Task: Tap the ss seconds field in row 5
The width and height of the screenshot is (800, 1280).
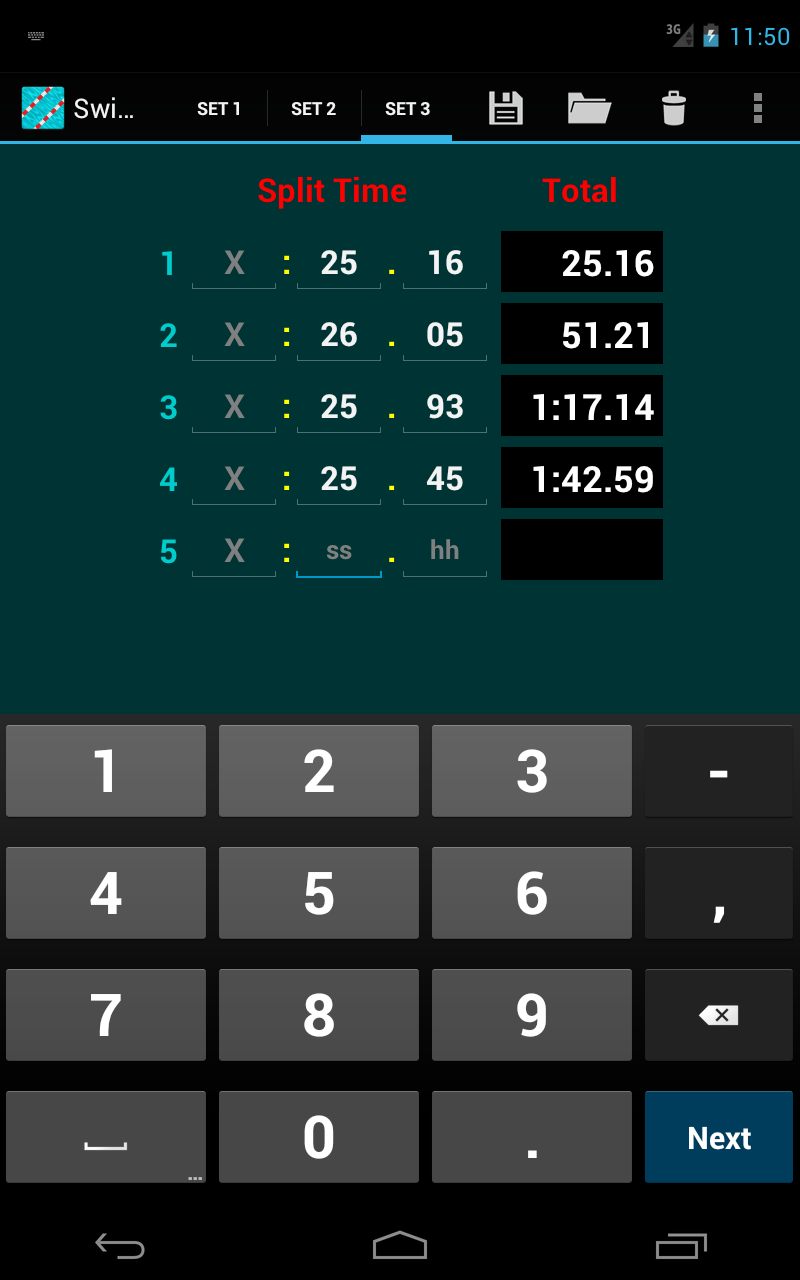Action: pyautogui.click(x=339, y=550)
